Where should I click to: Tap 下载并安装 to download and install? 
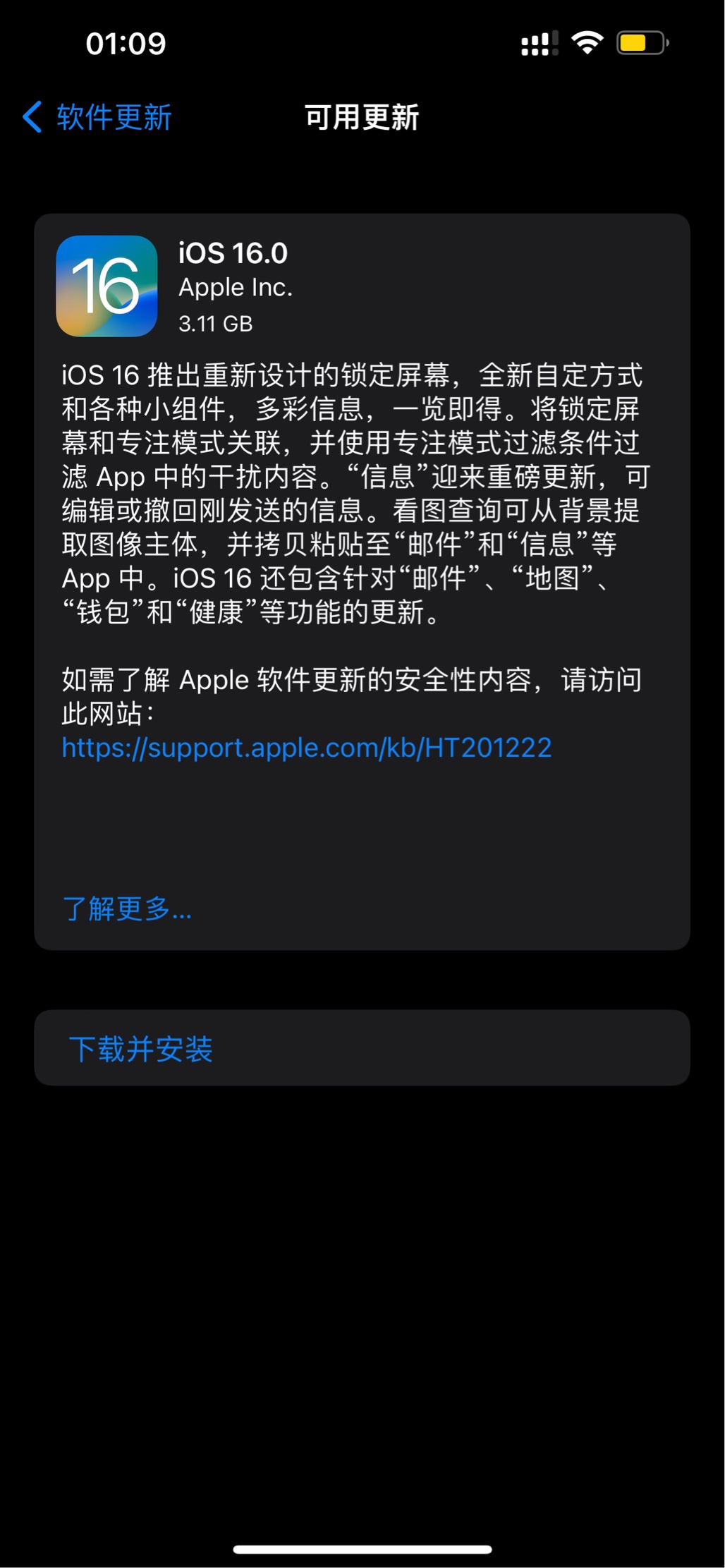pos(141,1049)
